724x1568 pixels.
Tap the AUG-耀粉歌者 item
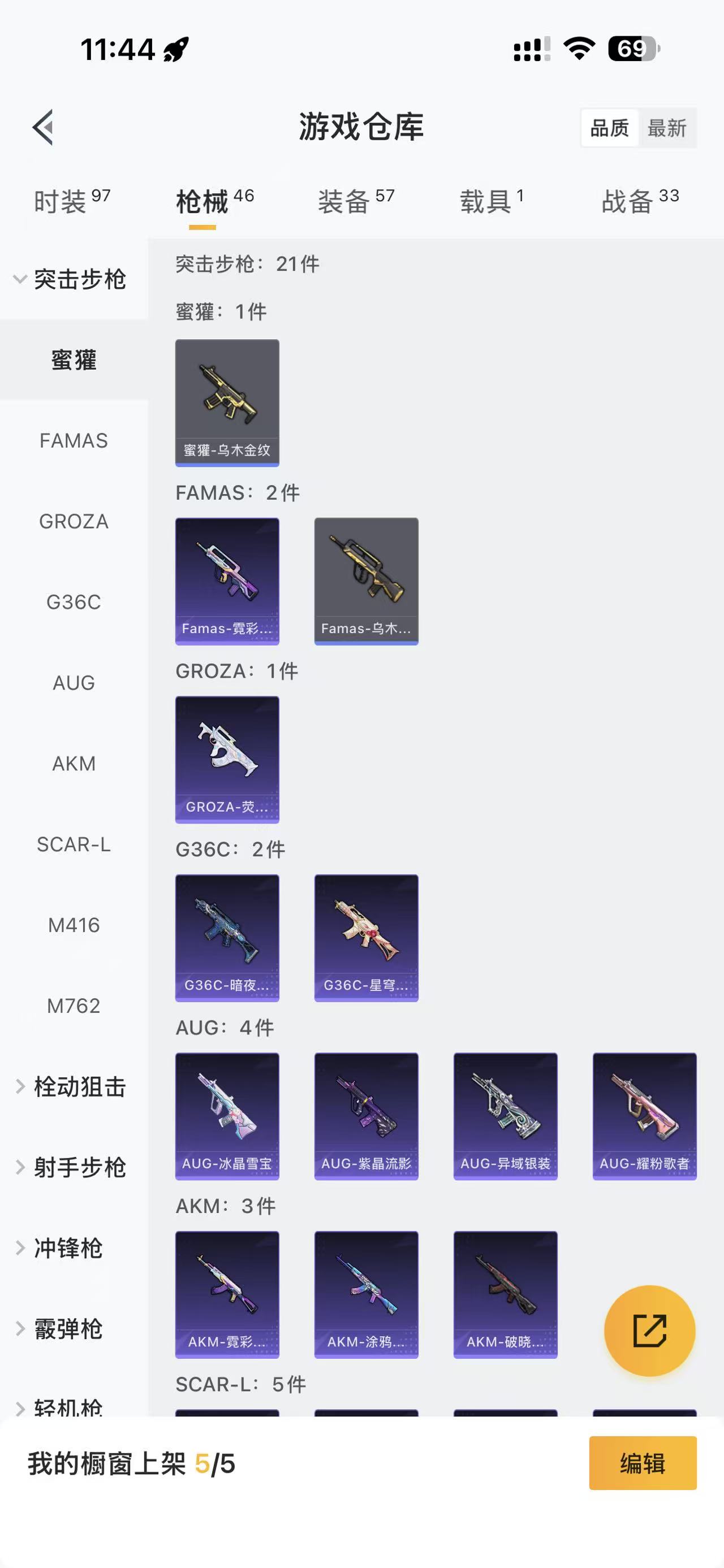coord(644,1116)
